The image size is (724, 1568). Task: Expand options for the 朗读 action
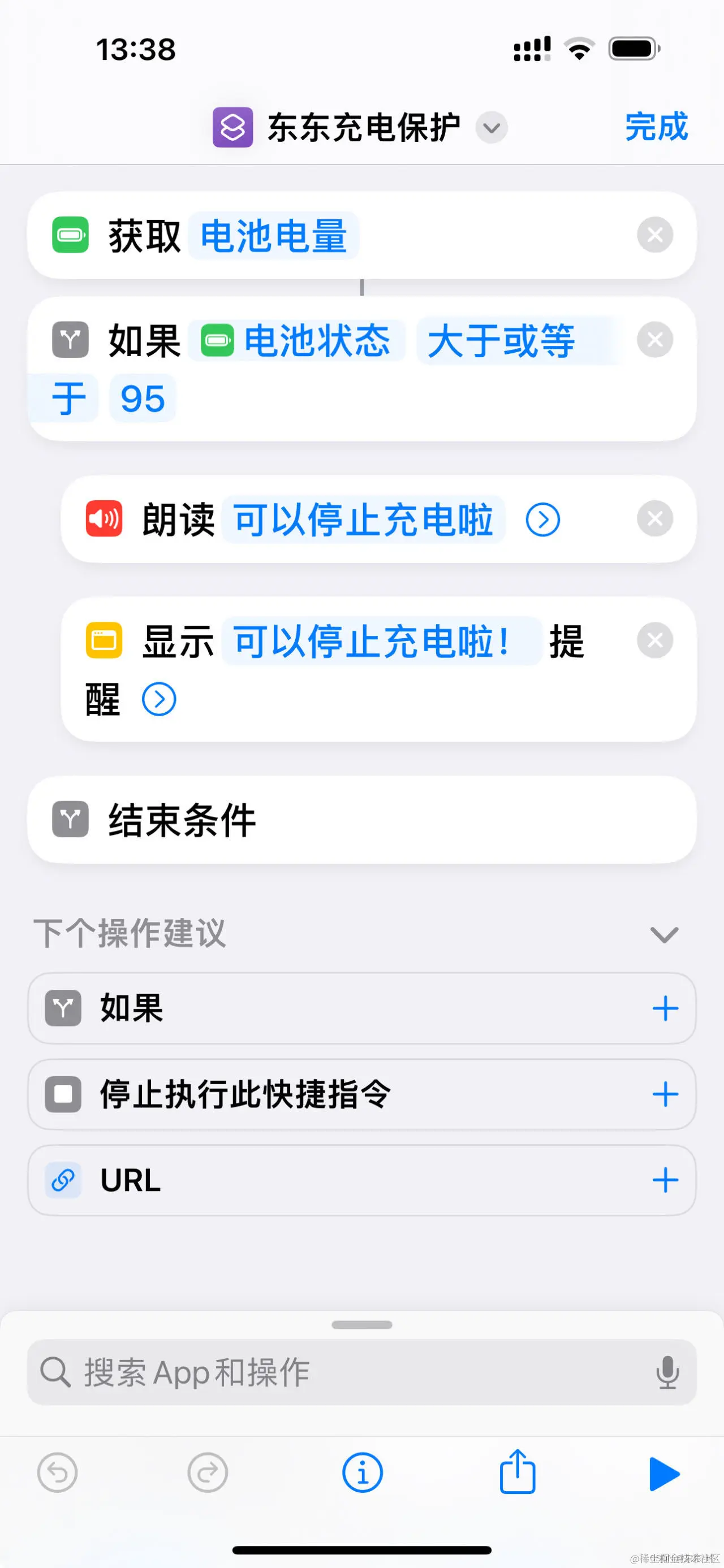542,520
